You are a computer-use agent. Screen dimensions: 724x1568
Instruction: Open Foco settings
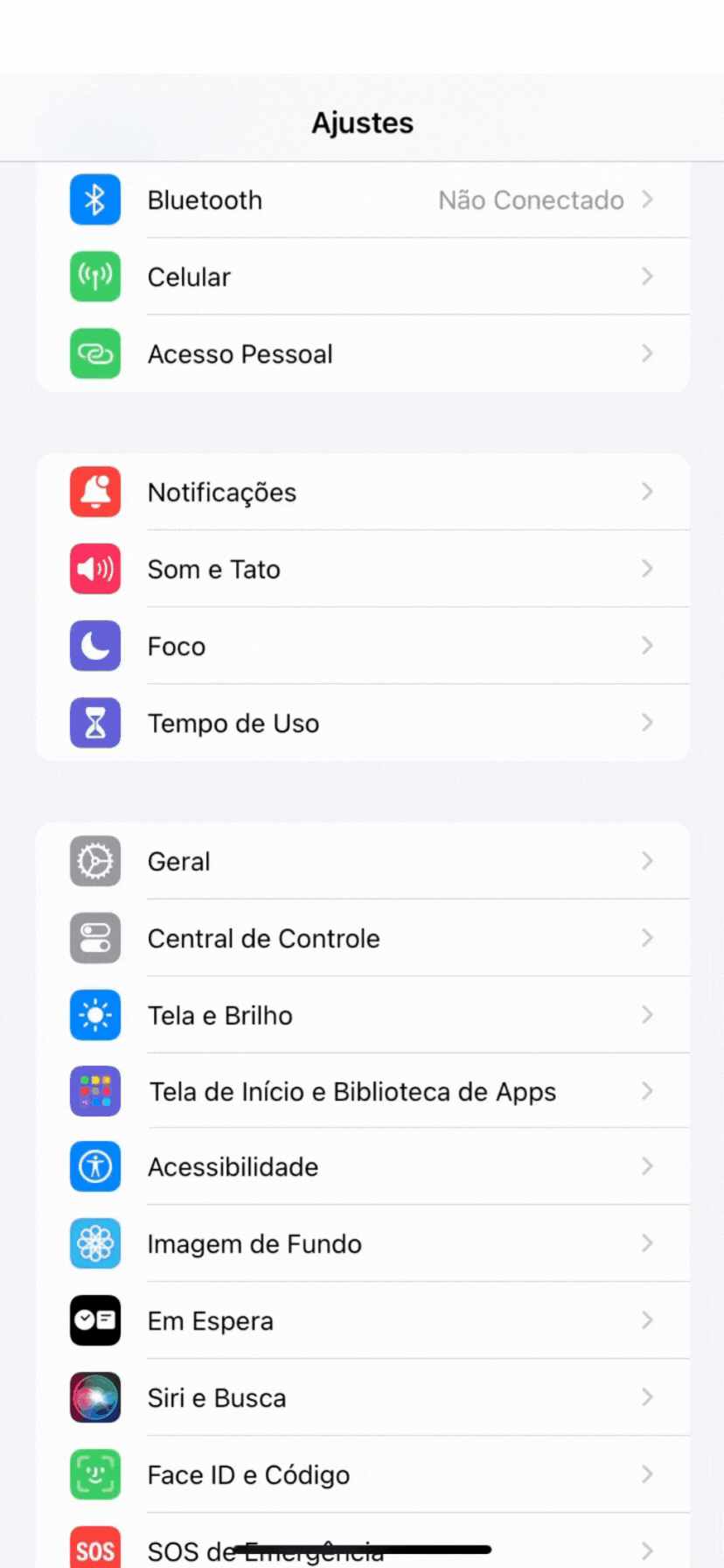[177, 647]
